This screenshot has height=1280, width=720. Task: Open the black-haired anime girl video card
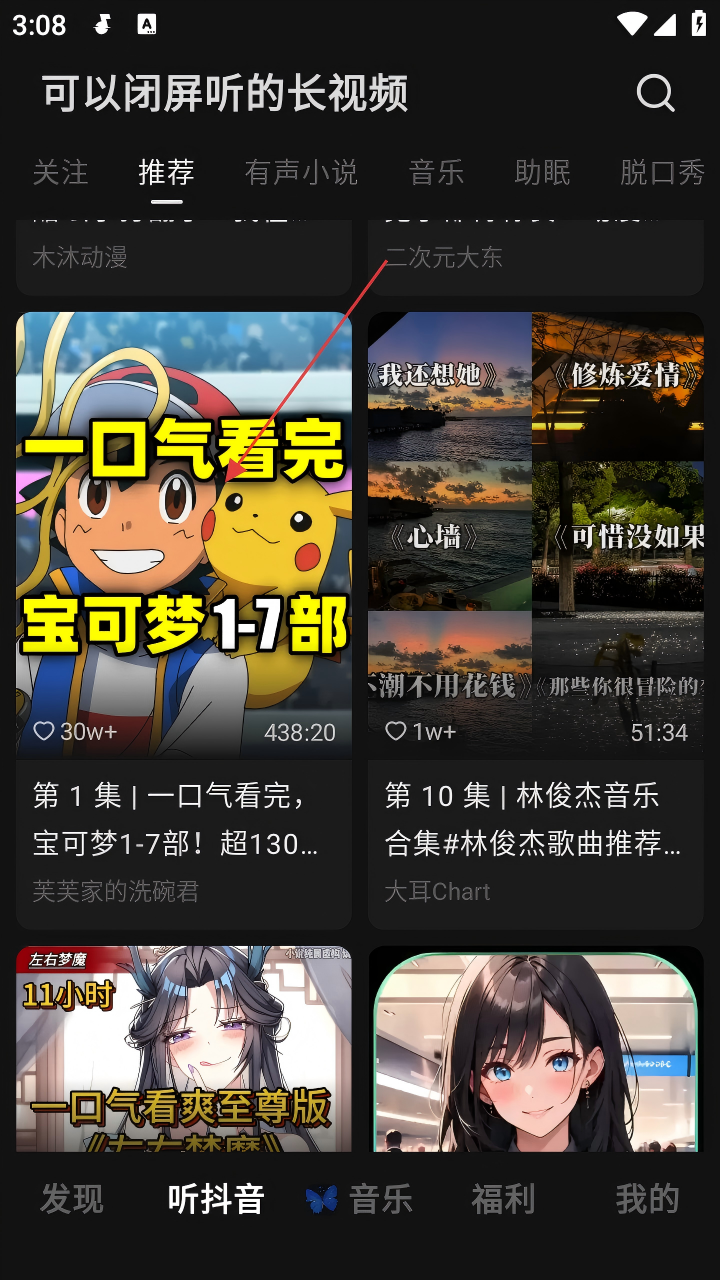(x=536, y=1048)
